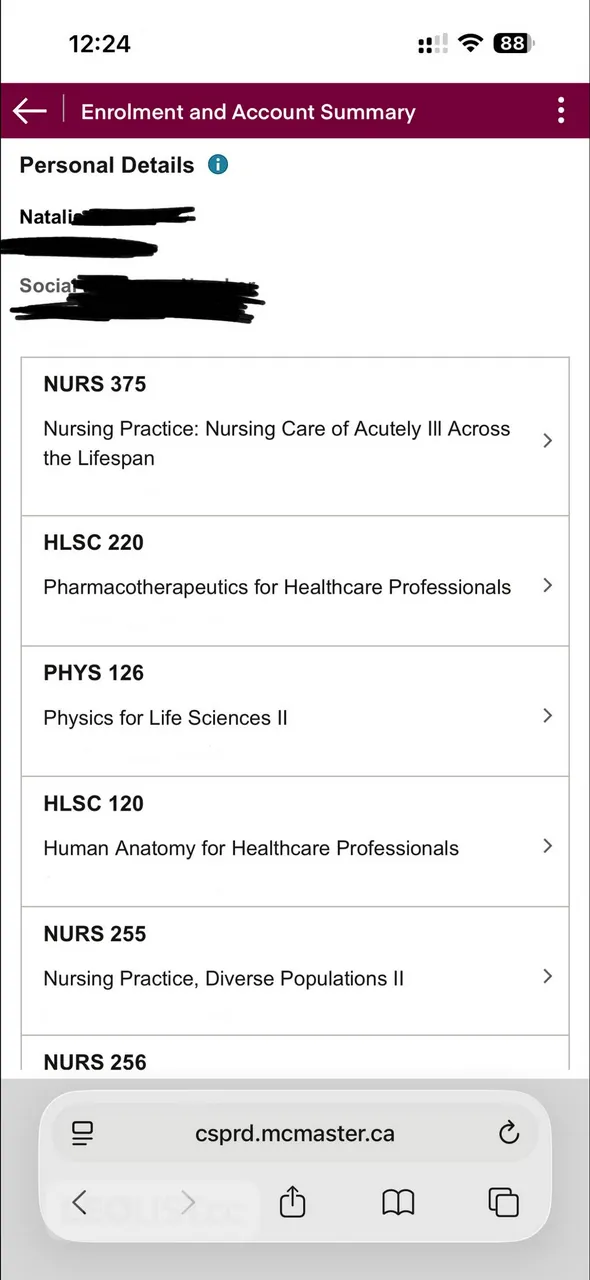Open the page settings menu in address bar
The height and width of the screenshot is (1280, 590).
coord(83,1133)
